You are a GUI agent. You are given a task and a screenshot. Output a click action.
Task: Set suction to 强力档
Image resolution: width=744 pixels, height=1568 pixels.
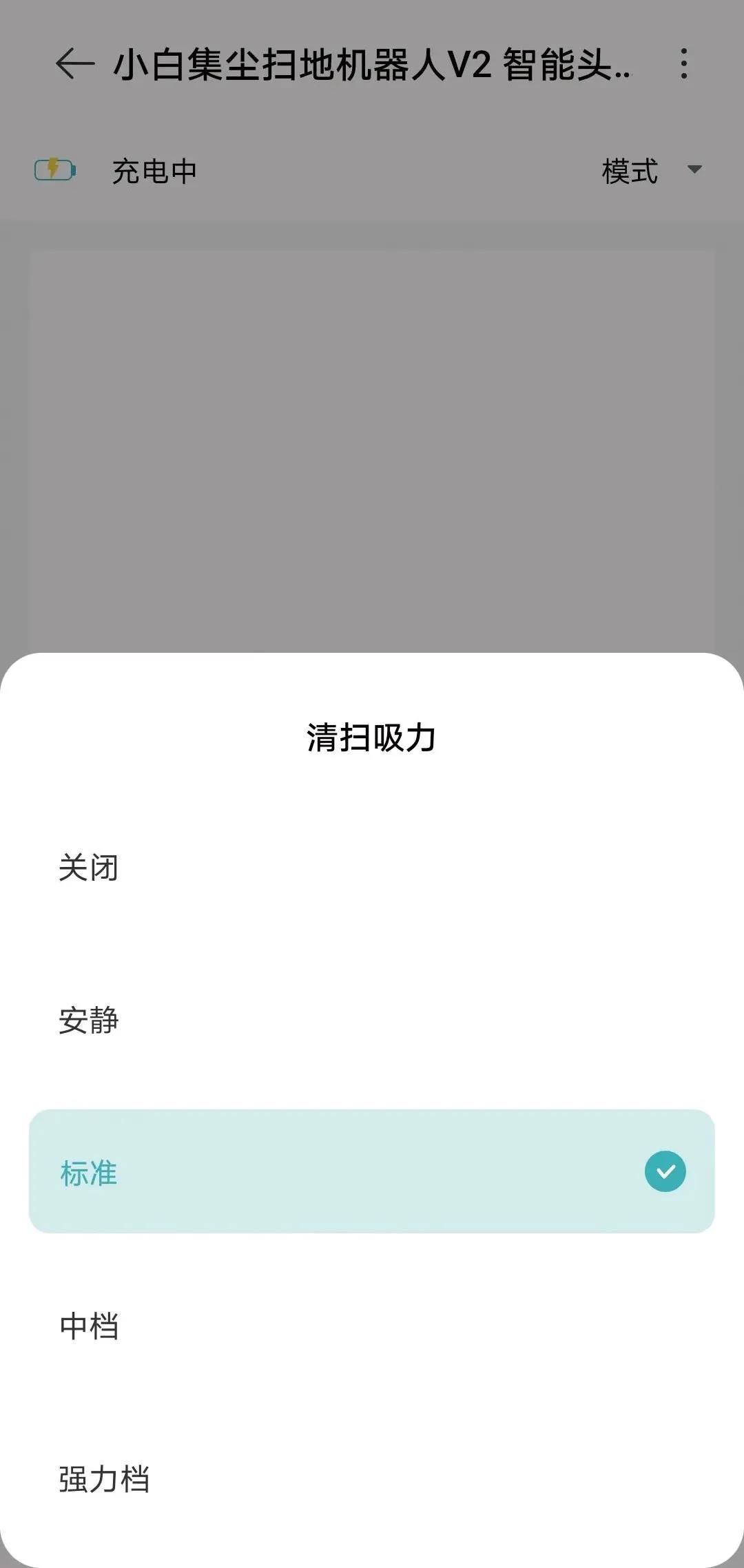[372, 1478]
